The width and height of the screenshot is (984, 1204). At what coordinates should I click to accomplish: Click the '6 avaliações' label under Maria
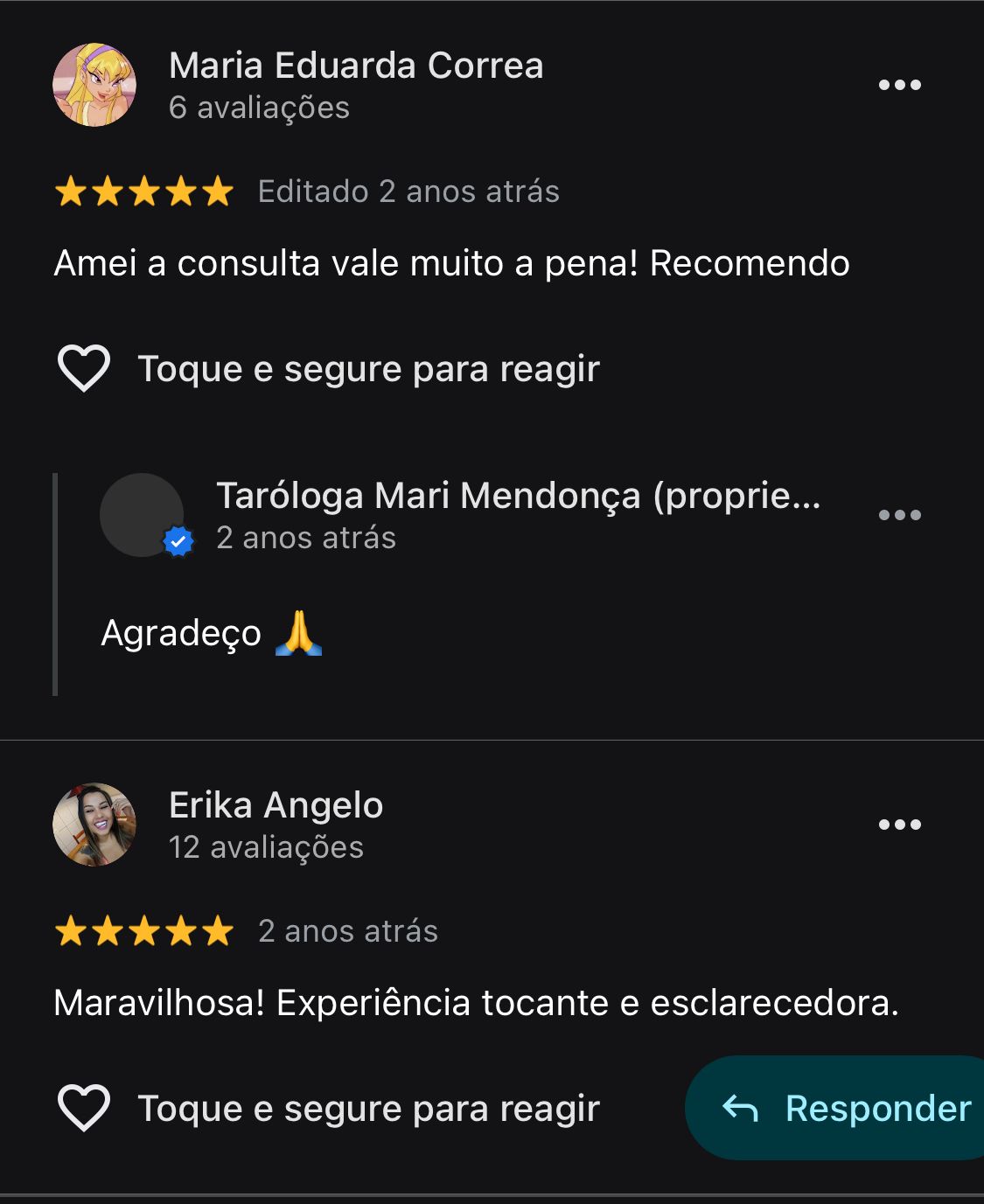point(260,108)
